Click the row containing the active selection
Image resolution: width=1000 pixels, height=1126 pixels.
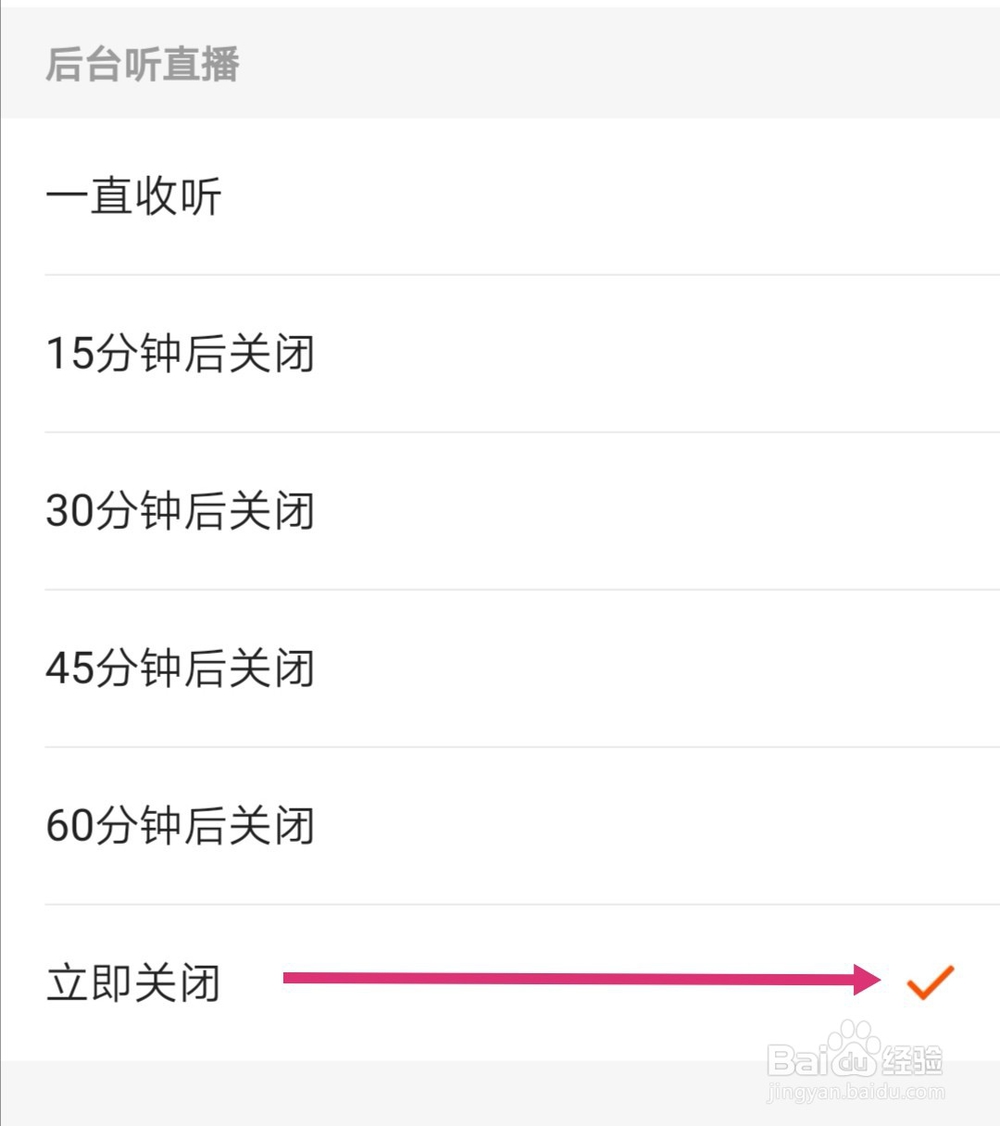point(500,982)
